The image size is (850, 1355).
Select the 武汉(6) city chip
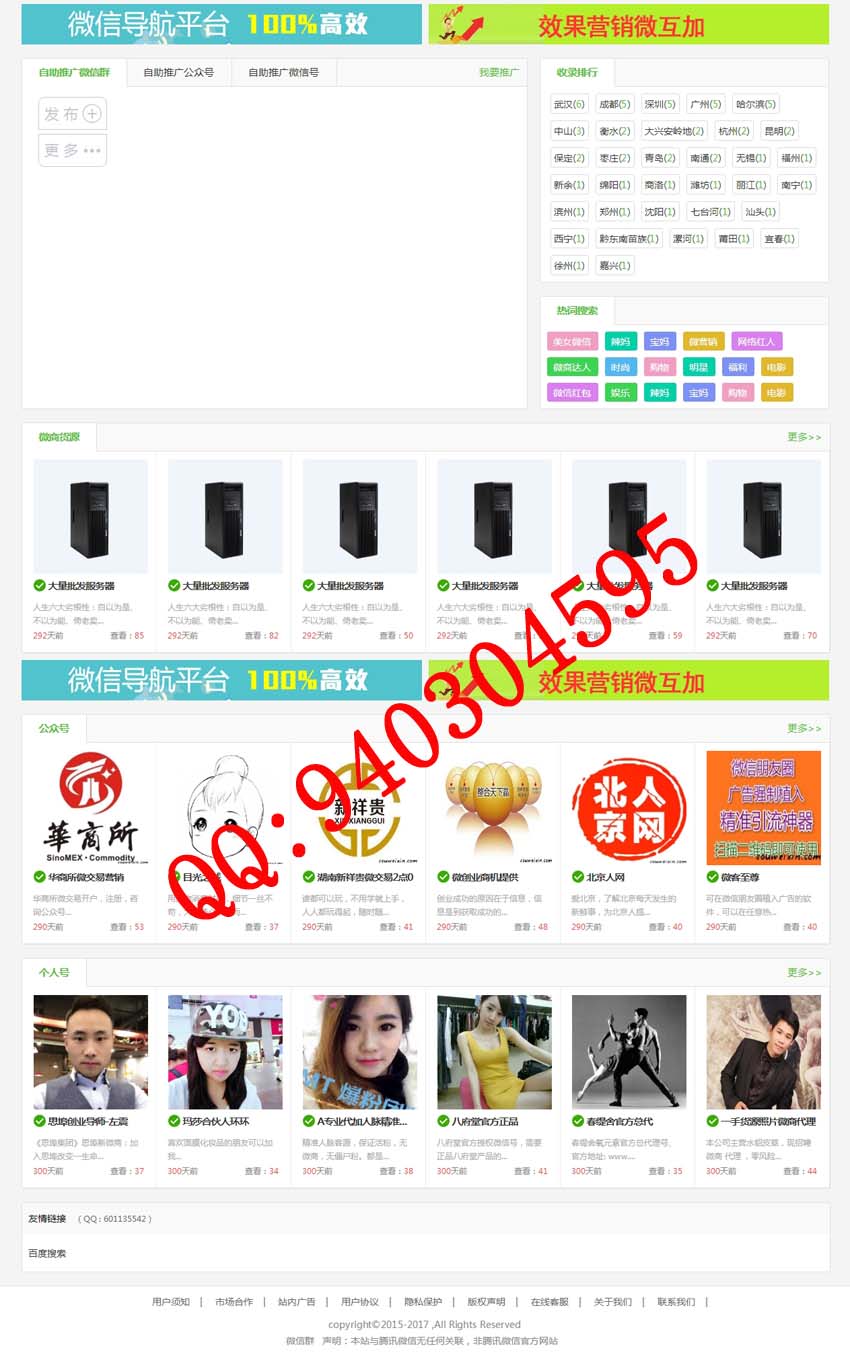pyautogui.click(x=569, y=104)
